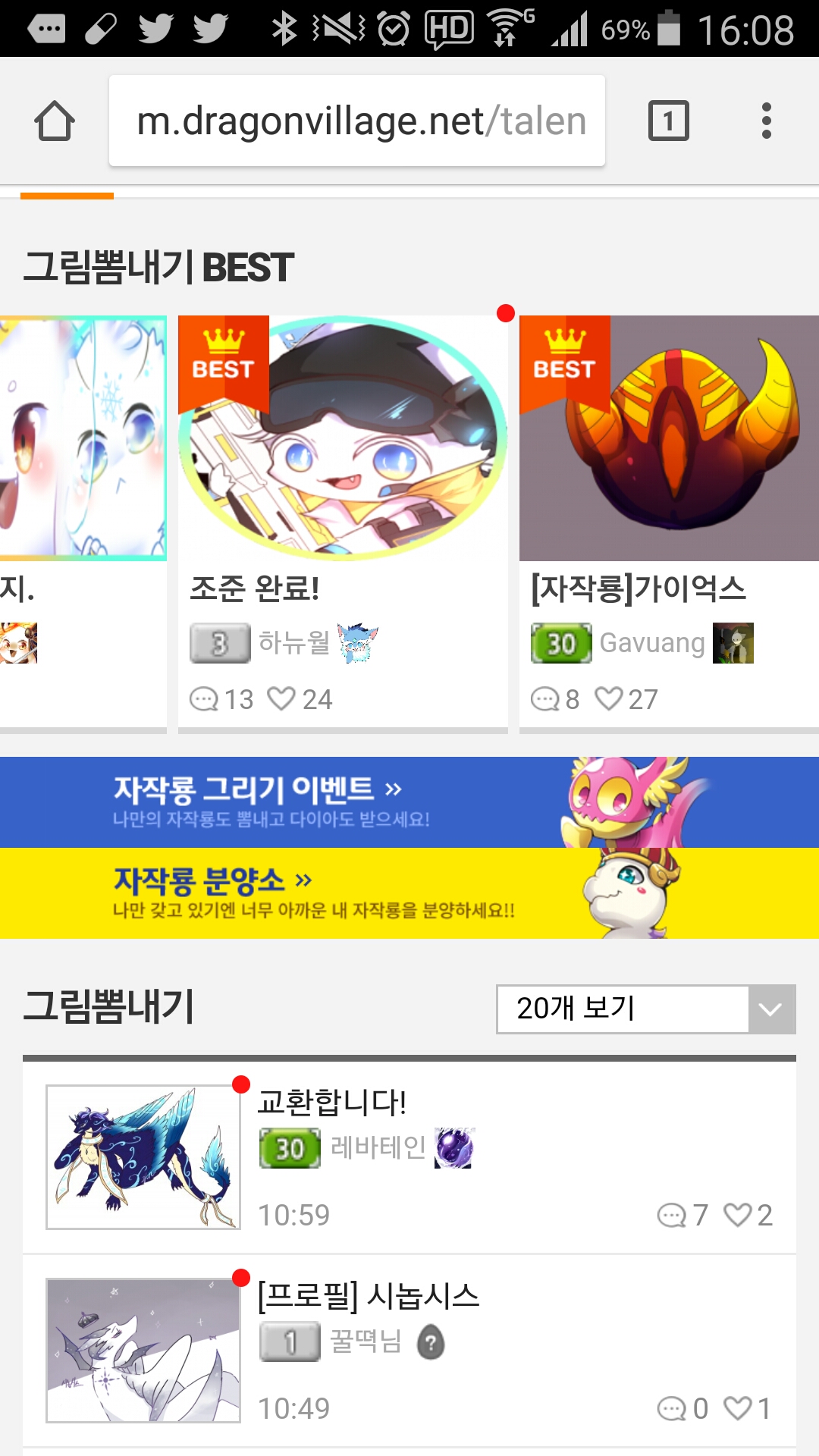
Task: Open the post 교환합니다!
Action: [332, 1102]
